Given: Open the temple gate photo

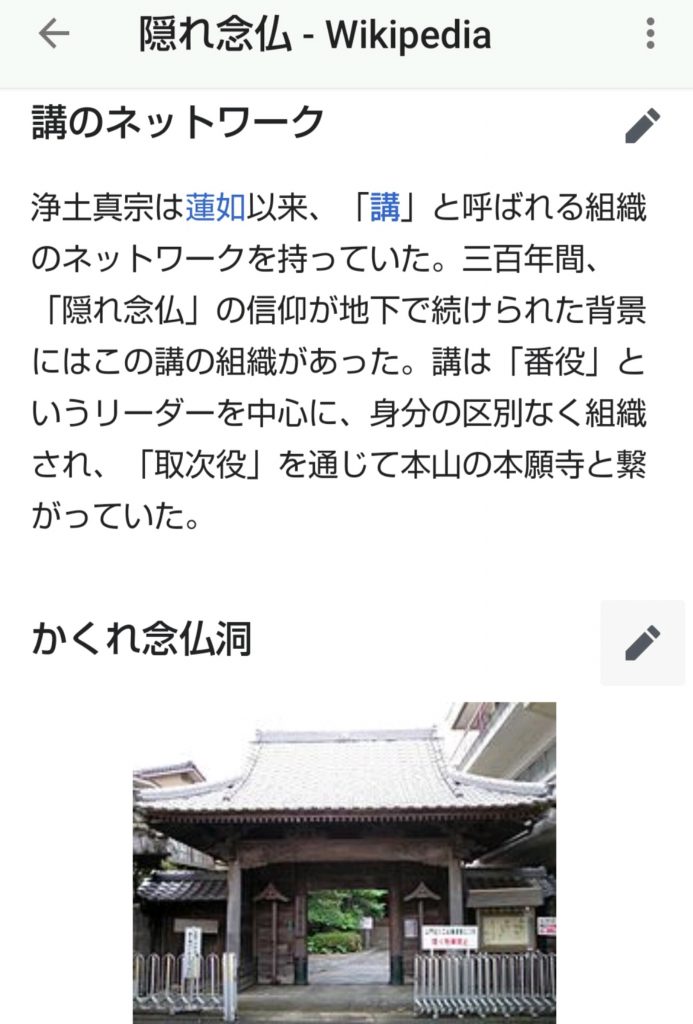Looking at the screenshot, I should point(344,860).
